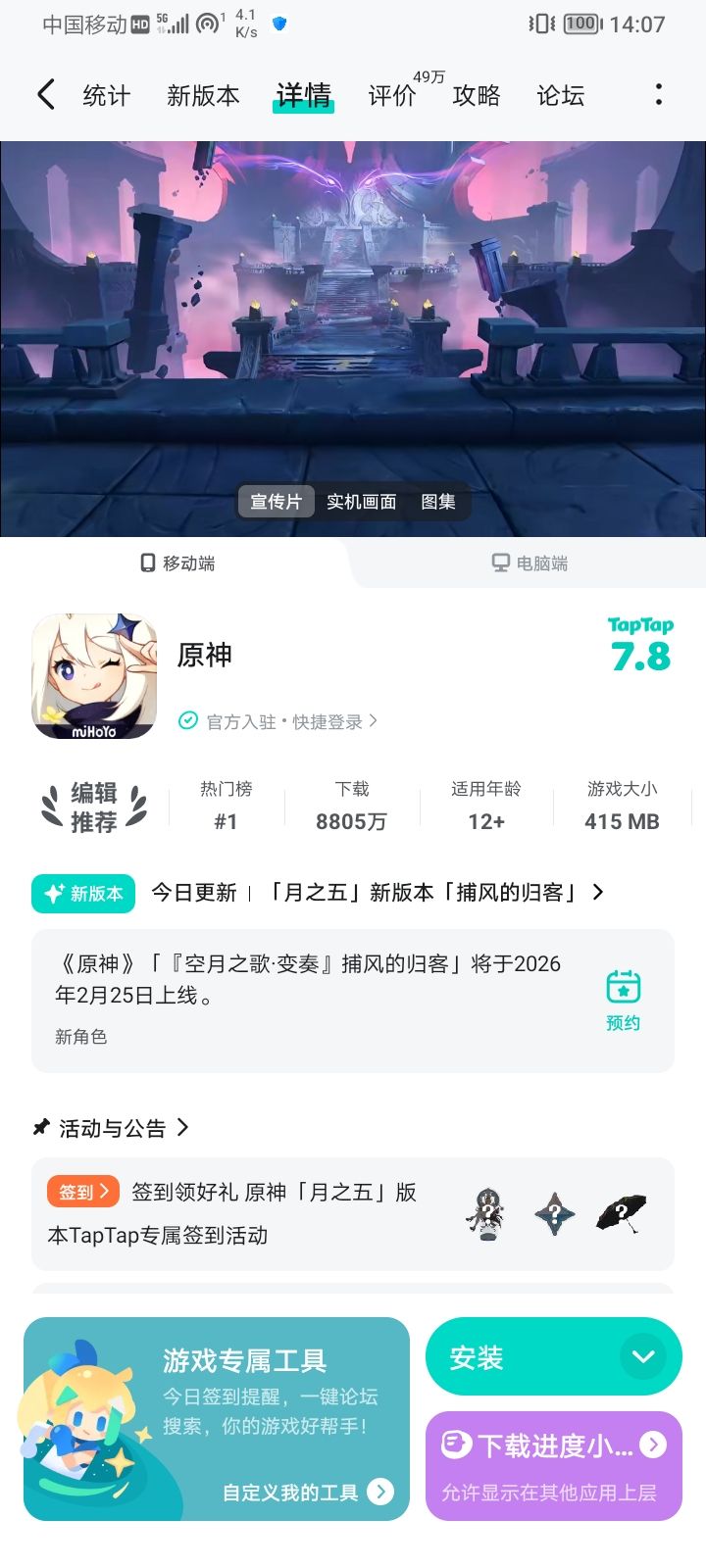The width and height of the screenshot is (706, 1568).
Task: Tap the shuriken reward icon
Action: [x=554, y=1213]
